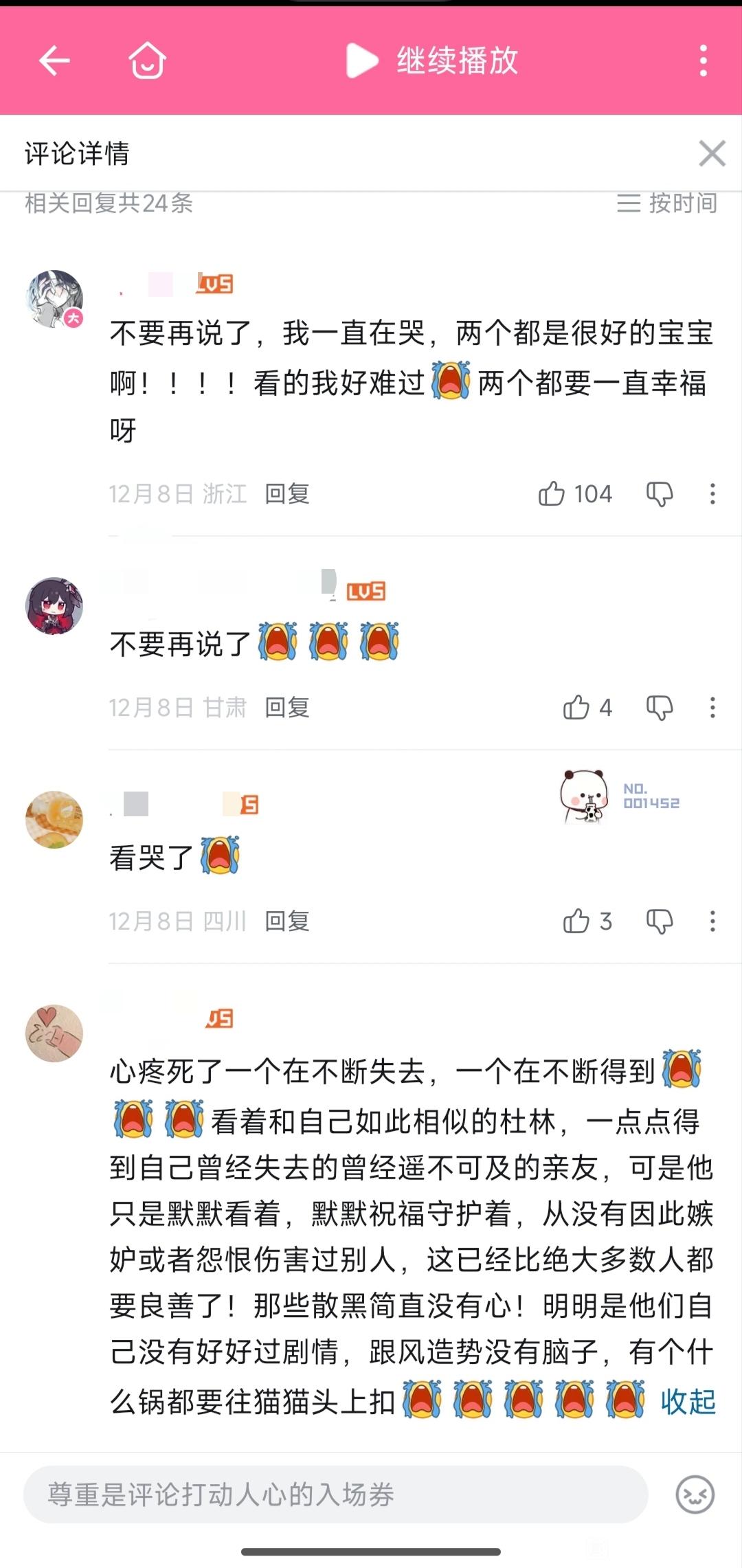Like the 看哭了 comment

click(576, 921)
